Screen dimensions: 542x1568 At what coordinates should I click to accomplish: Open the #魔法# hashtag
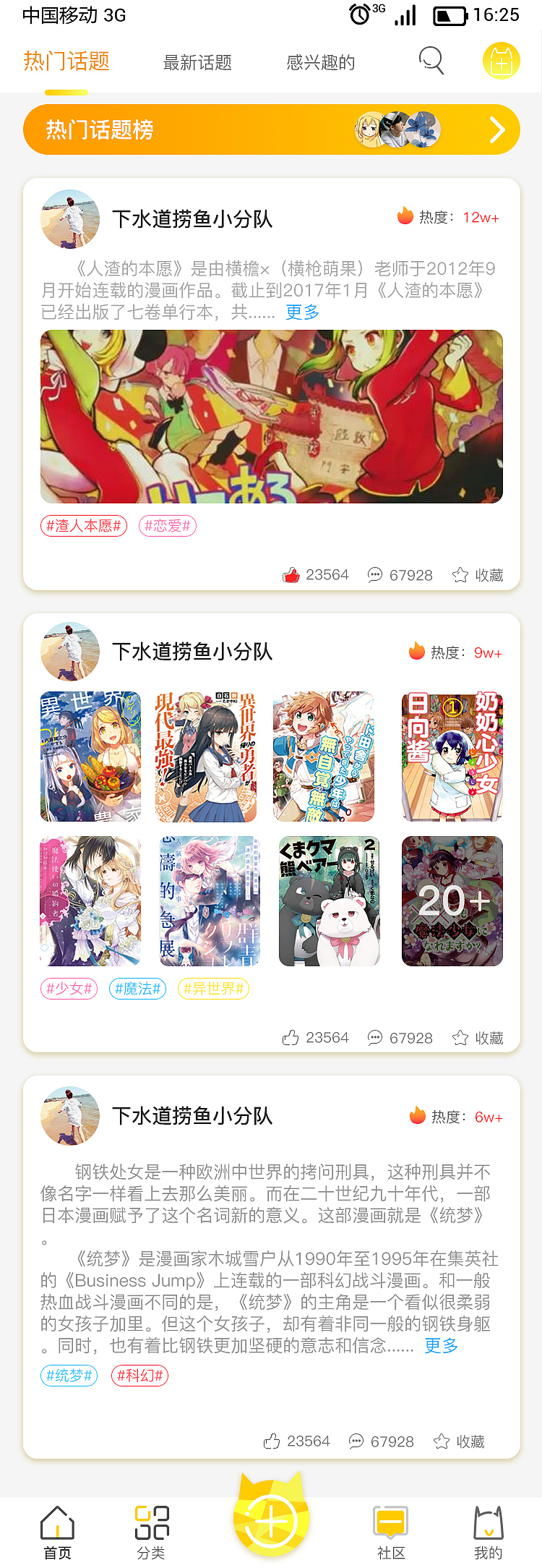coord(137,988)
